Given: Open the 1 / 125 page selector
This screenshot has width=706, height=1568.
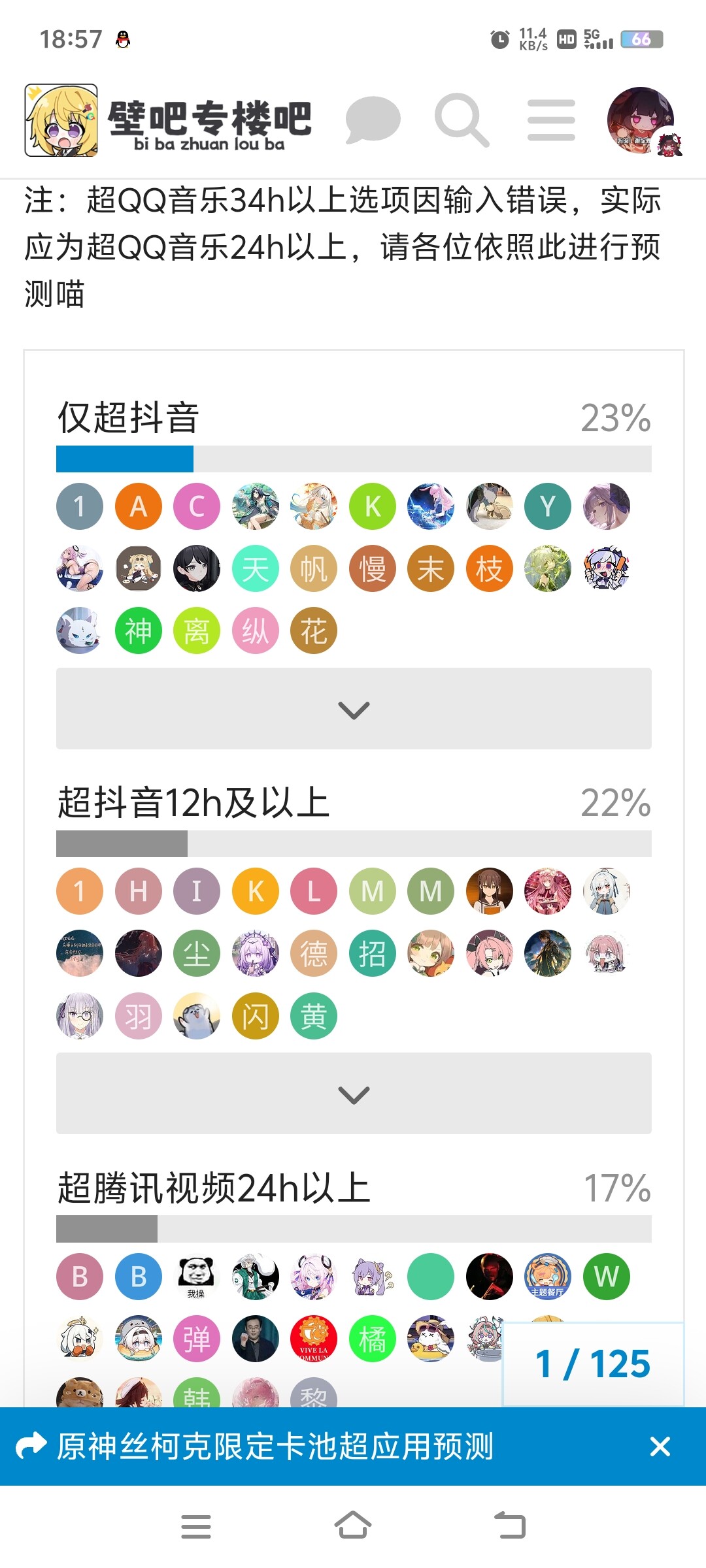Looking at the screenshot, I should click(593, 1364).
